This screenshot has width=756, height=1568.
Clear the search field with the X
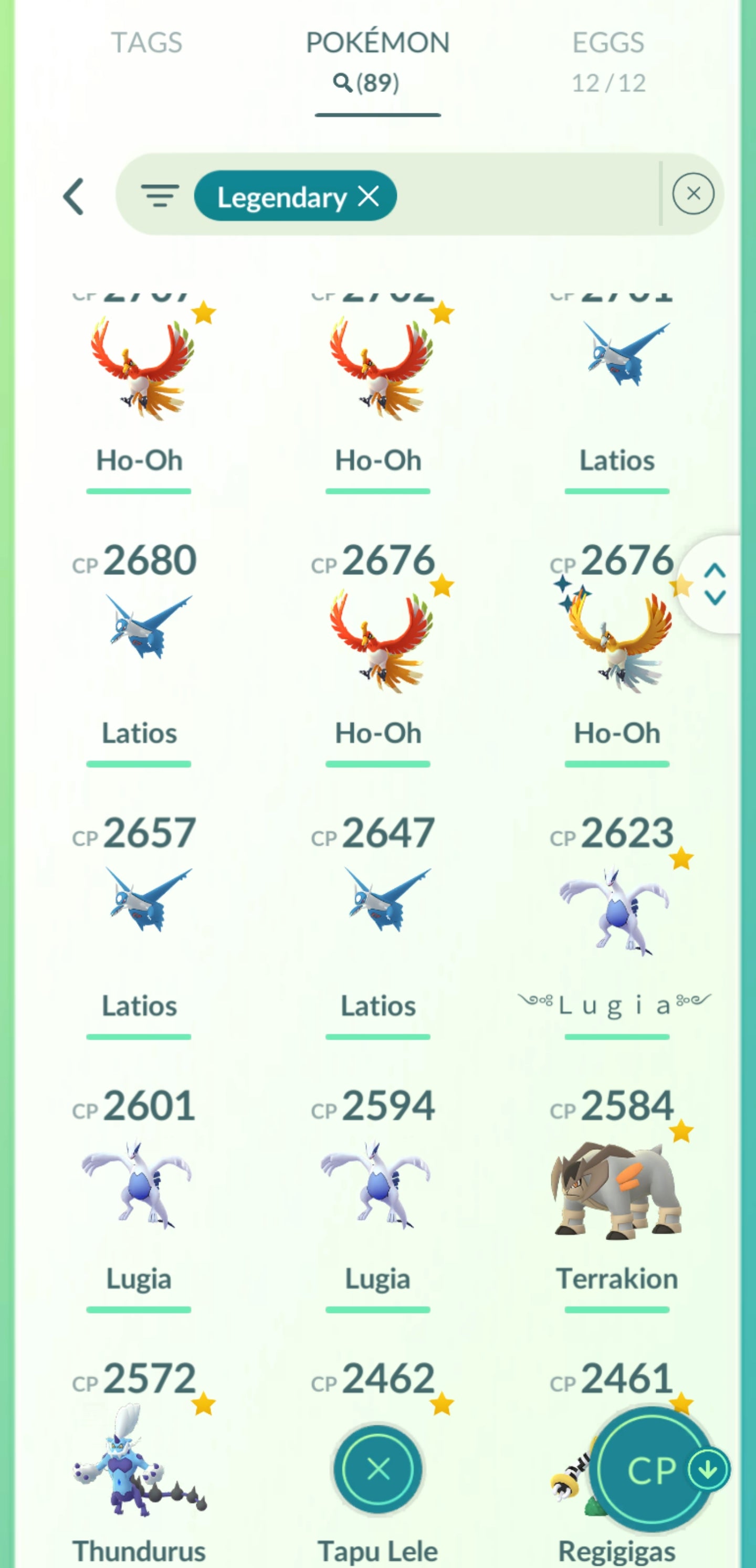coord(692,194)
